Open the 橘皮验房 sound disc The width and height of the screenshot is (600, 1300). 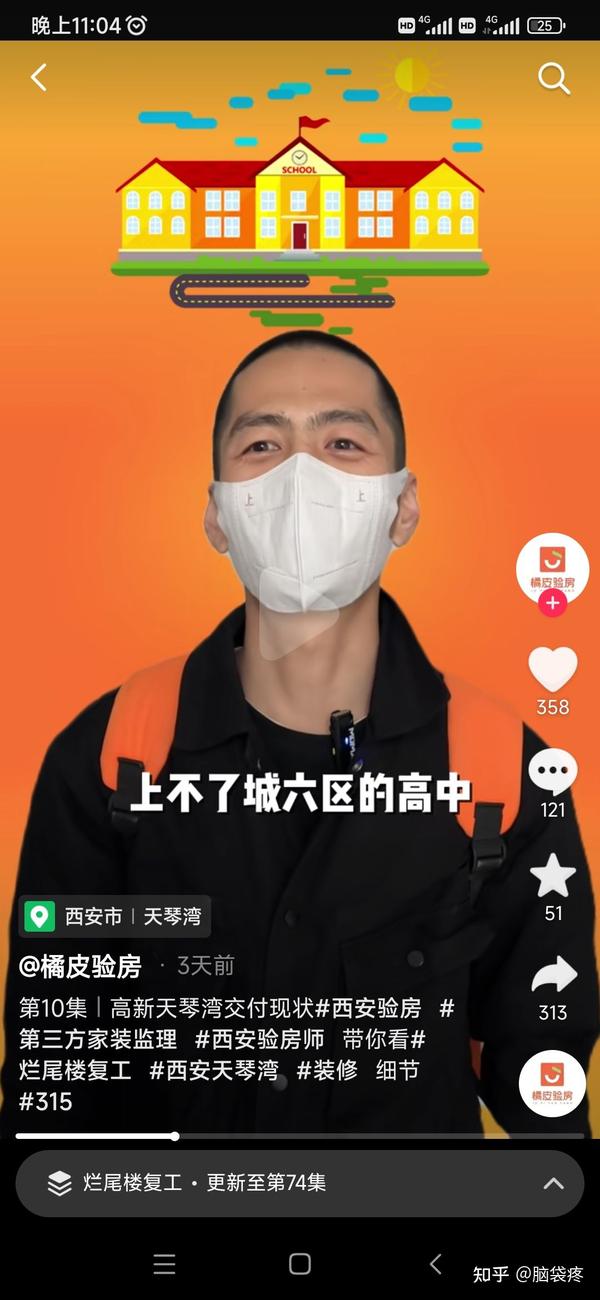(552, 1083)
